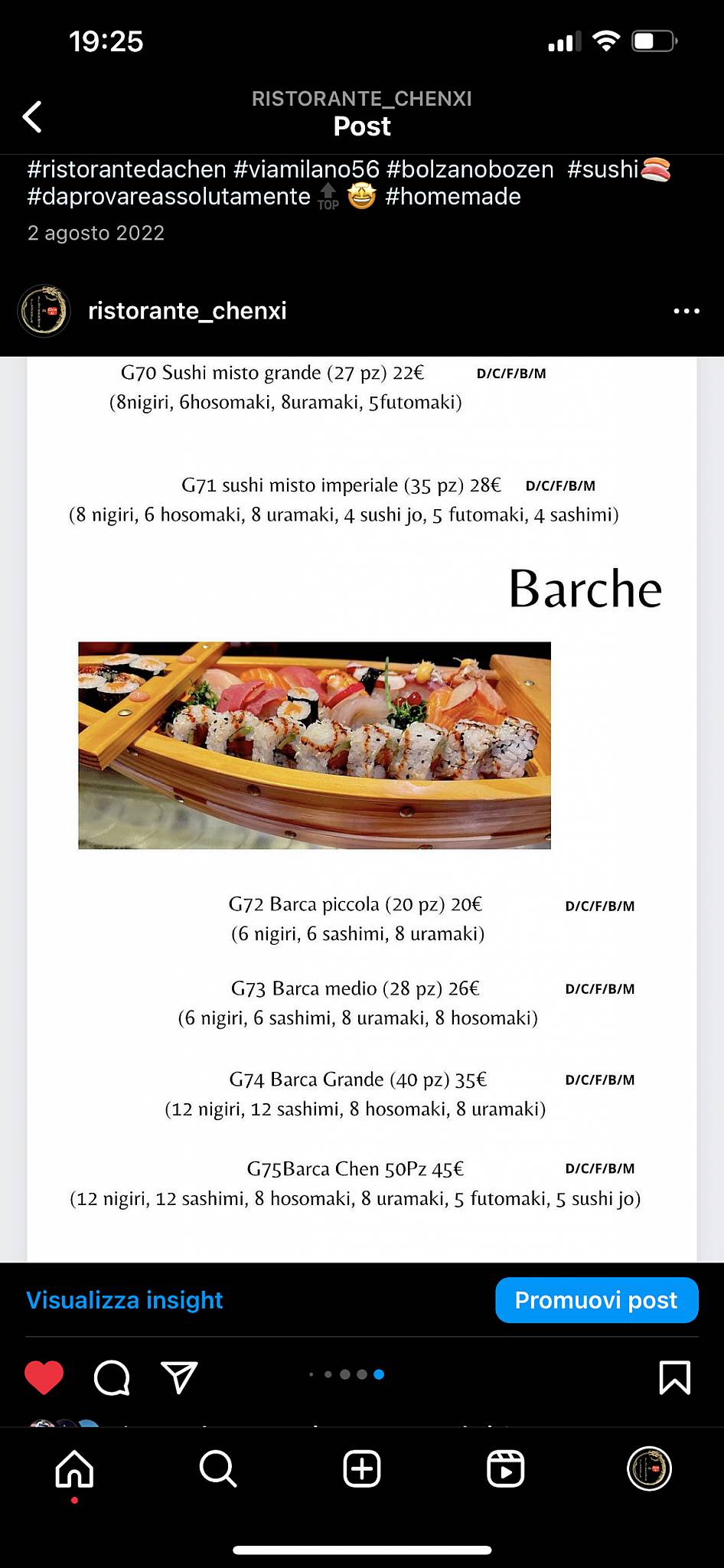Select the search magnifier icon
The width and height of the screenshot is (724, 1568).
(217, 1469)
